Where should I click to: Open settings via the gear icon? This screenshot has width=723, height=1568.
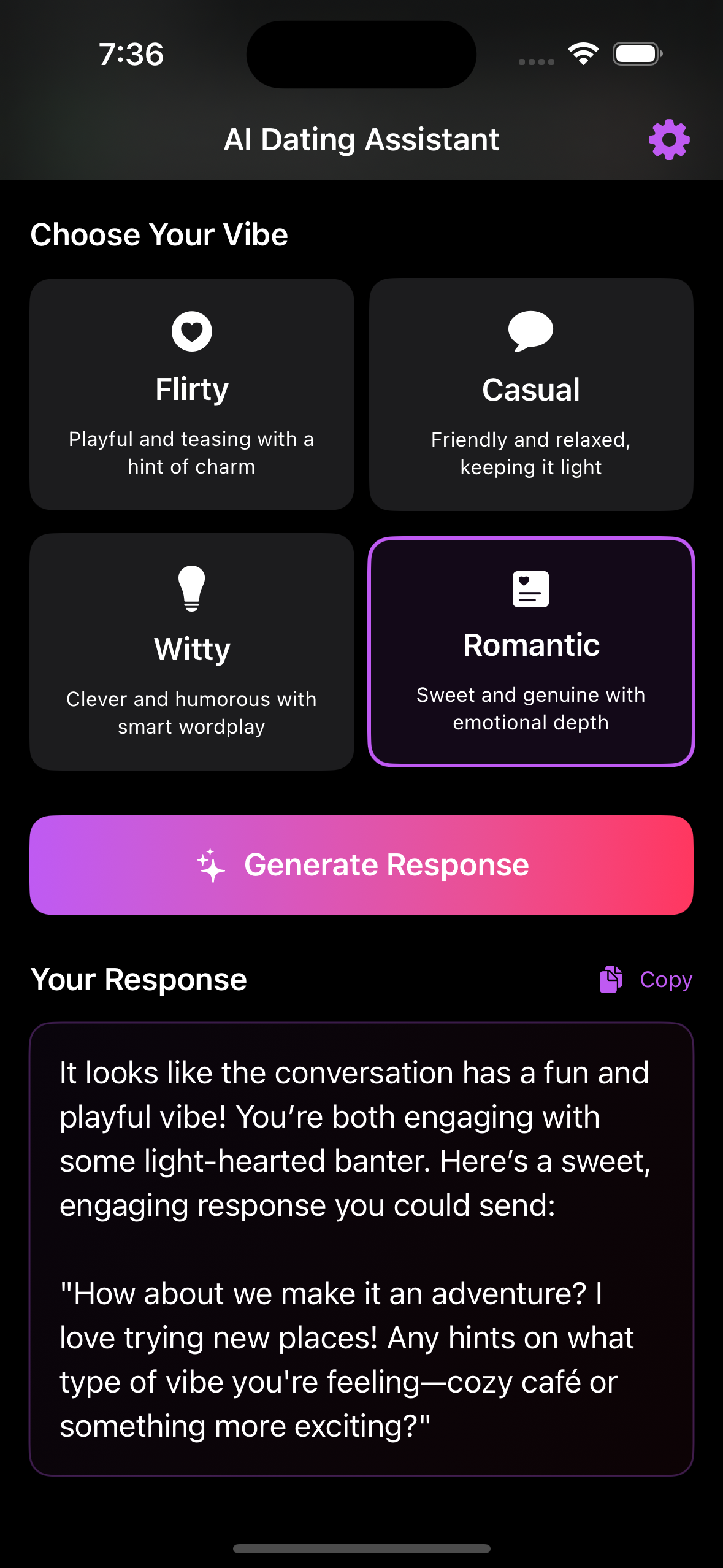(x=669, y=140)
